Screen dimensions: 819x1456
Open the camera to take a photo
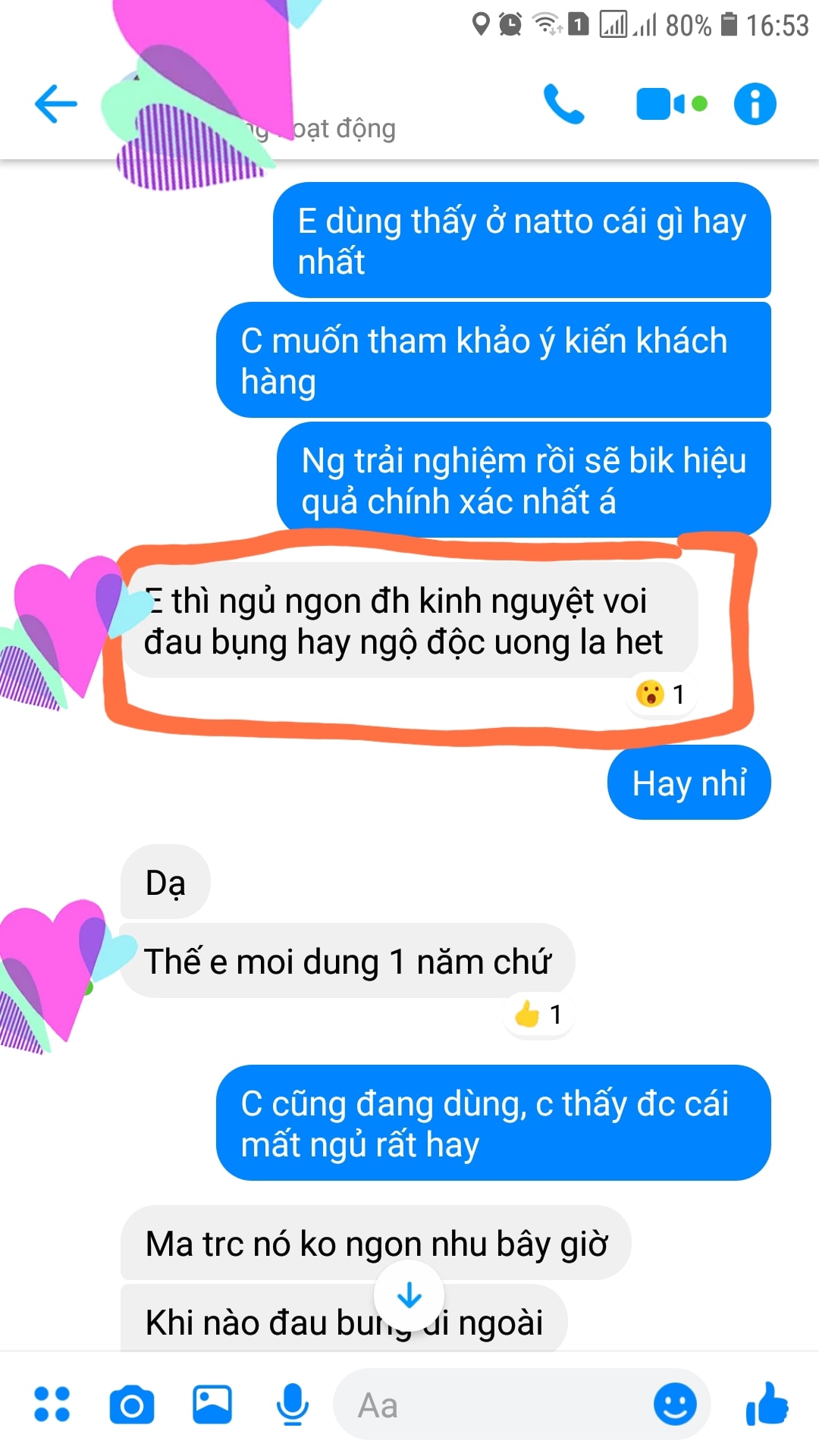pos(132,1404)
